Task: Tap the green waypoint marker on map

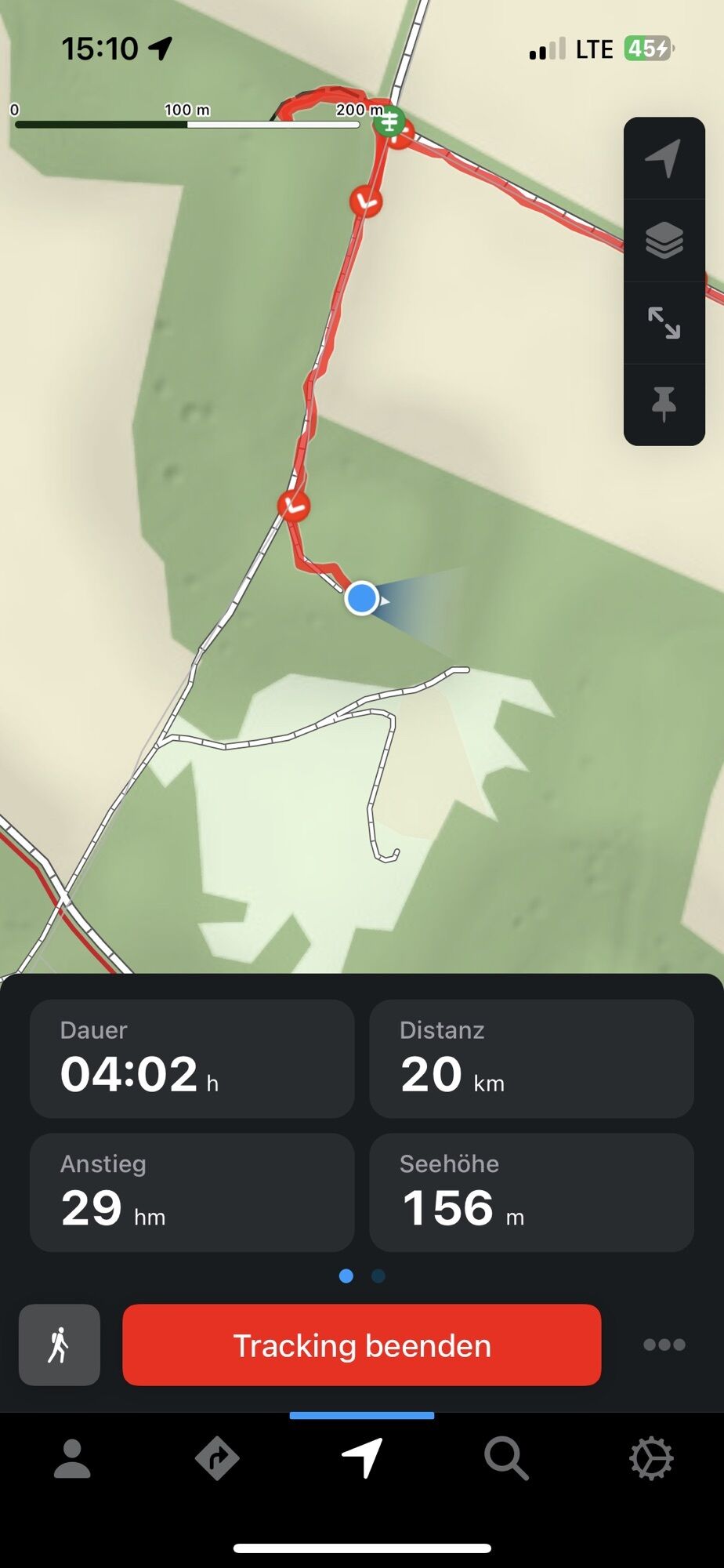Action: (389, 122)
